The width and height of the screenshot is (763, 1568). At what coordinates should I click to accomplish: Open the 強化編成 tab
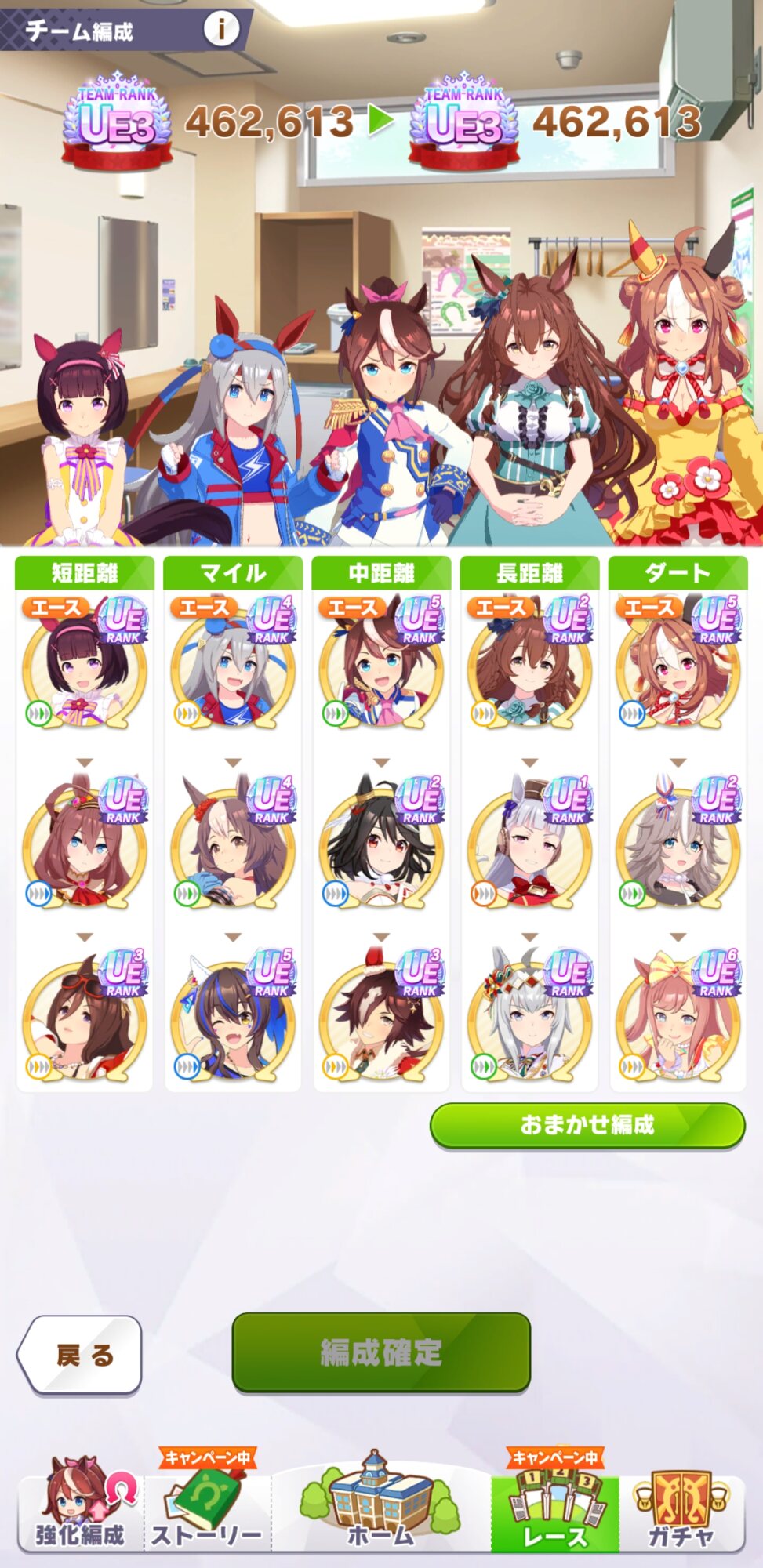tap(81, 1508)
